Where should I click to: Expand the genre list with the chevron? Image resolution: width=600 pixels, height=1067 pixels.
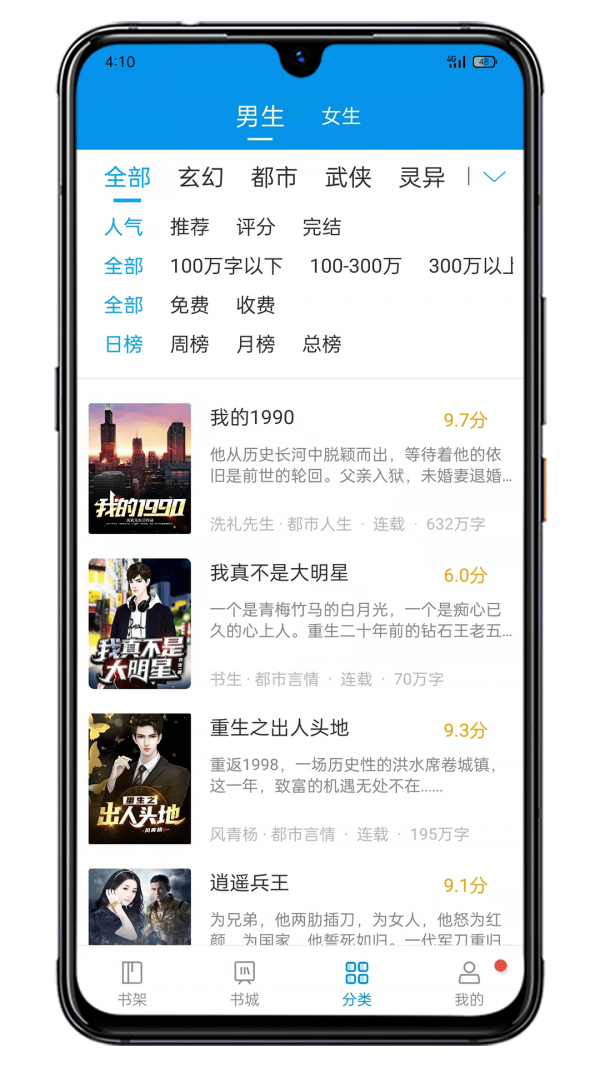pyautogui.click(x=494, y=178)
